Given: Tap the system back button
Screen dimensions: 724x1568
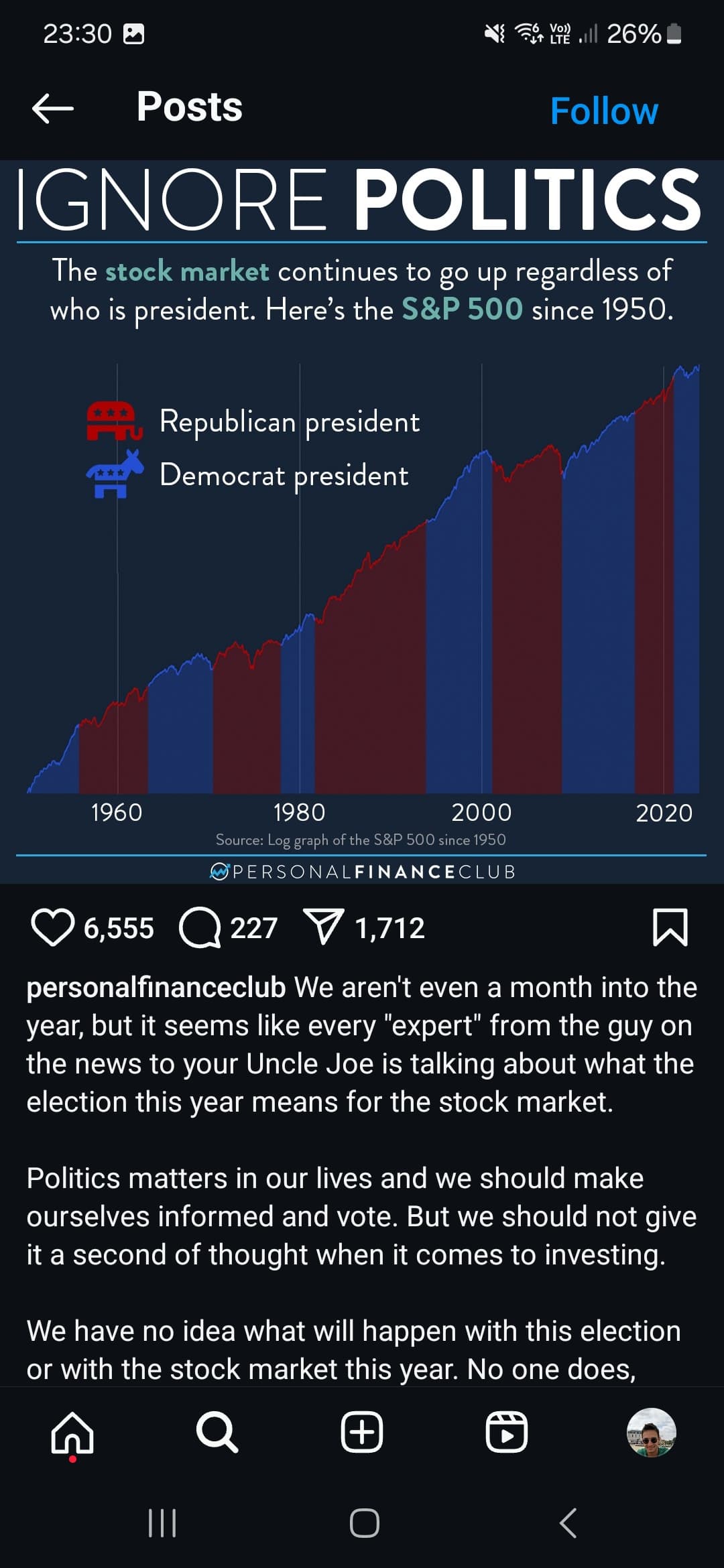Looking at the screenshot, I should (x=568, y=1523).
